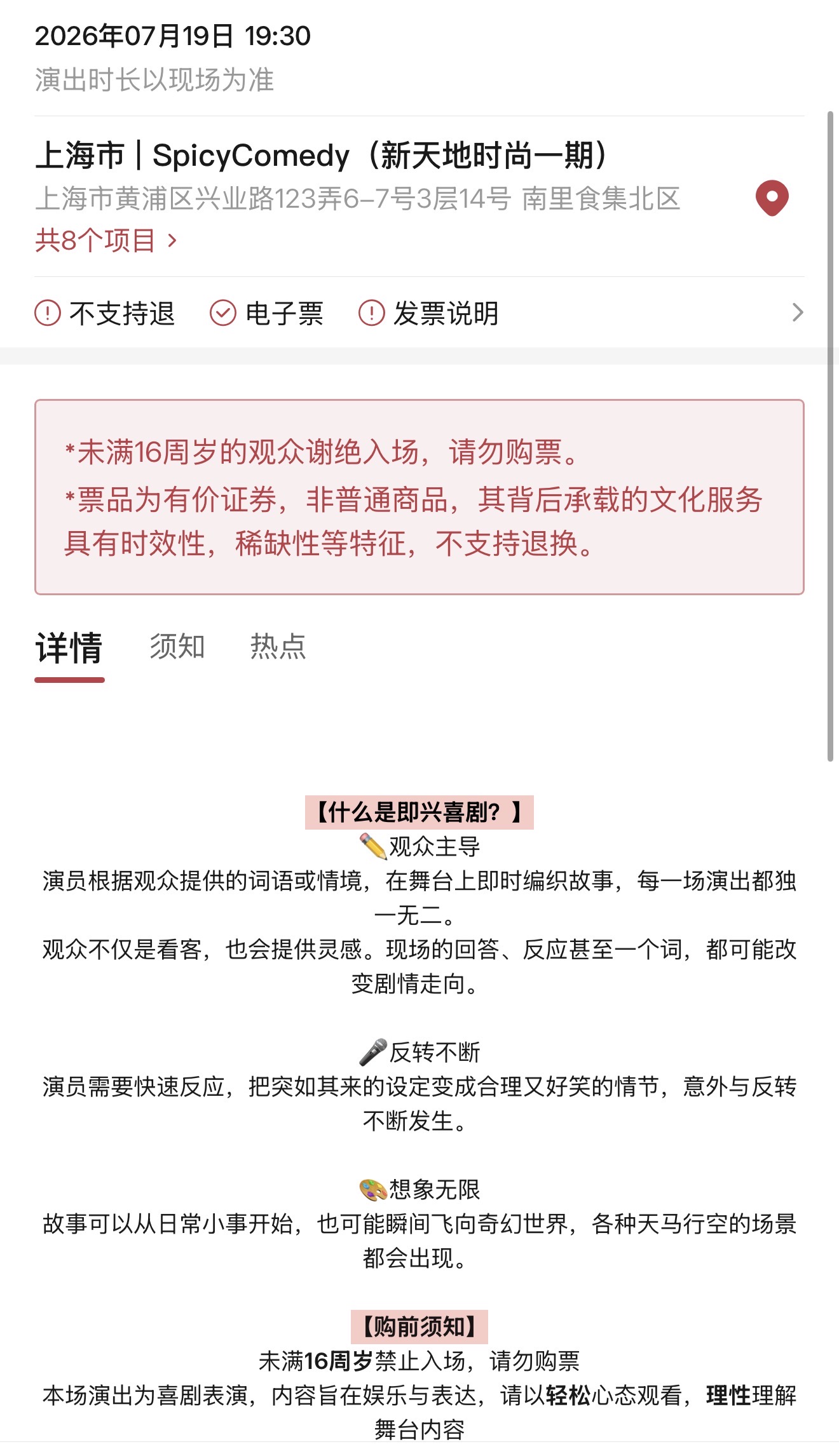Expand the 不支持退 / 电子票 / 发票说明 service info row

[419, 313]
